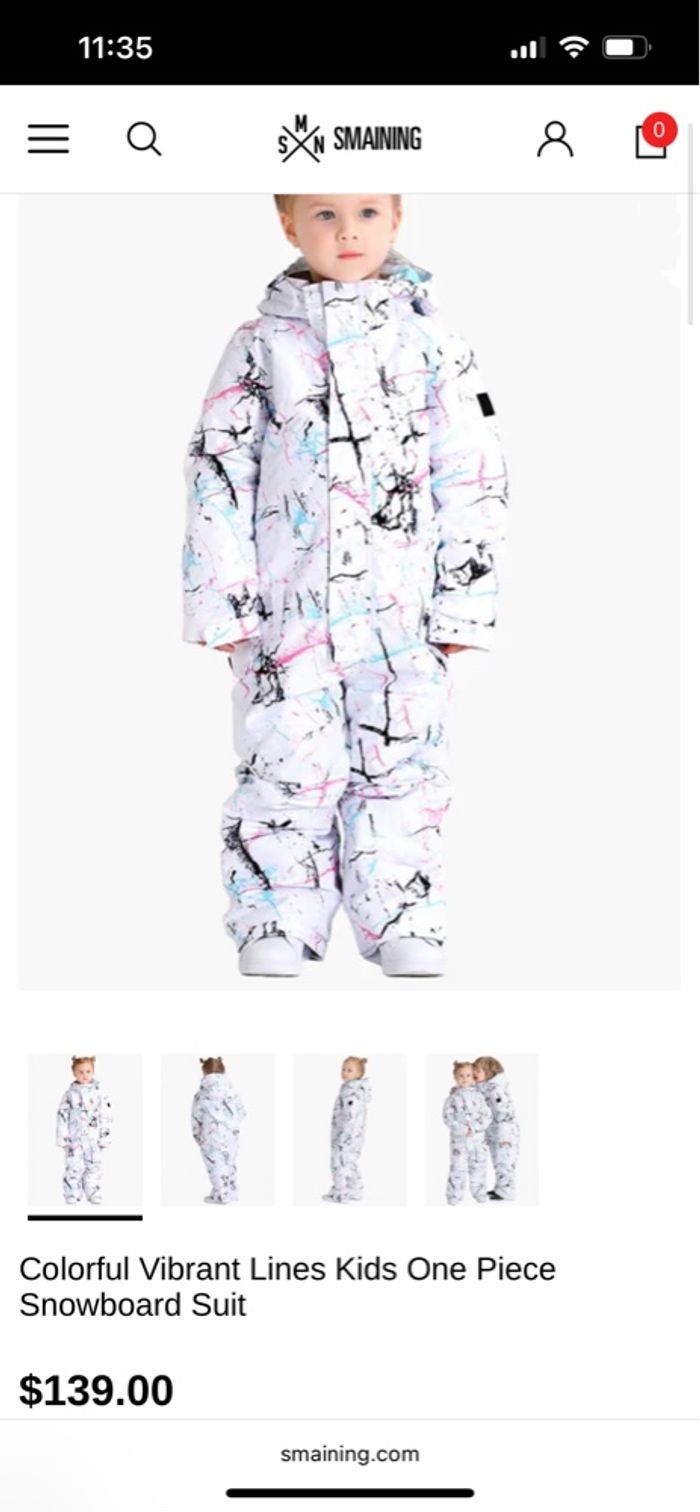Select the back view thumbnail
Viewport: 700px width, 1512px height.
click(x=217, y=1130)
